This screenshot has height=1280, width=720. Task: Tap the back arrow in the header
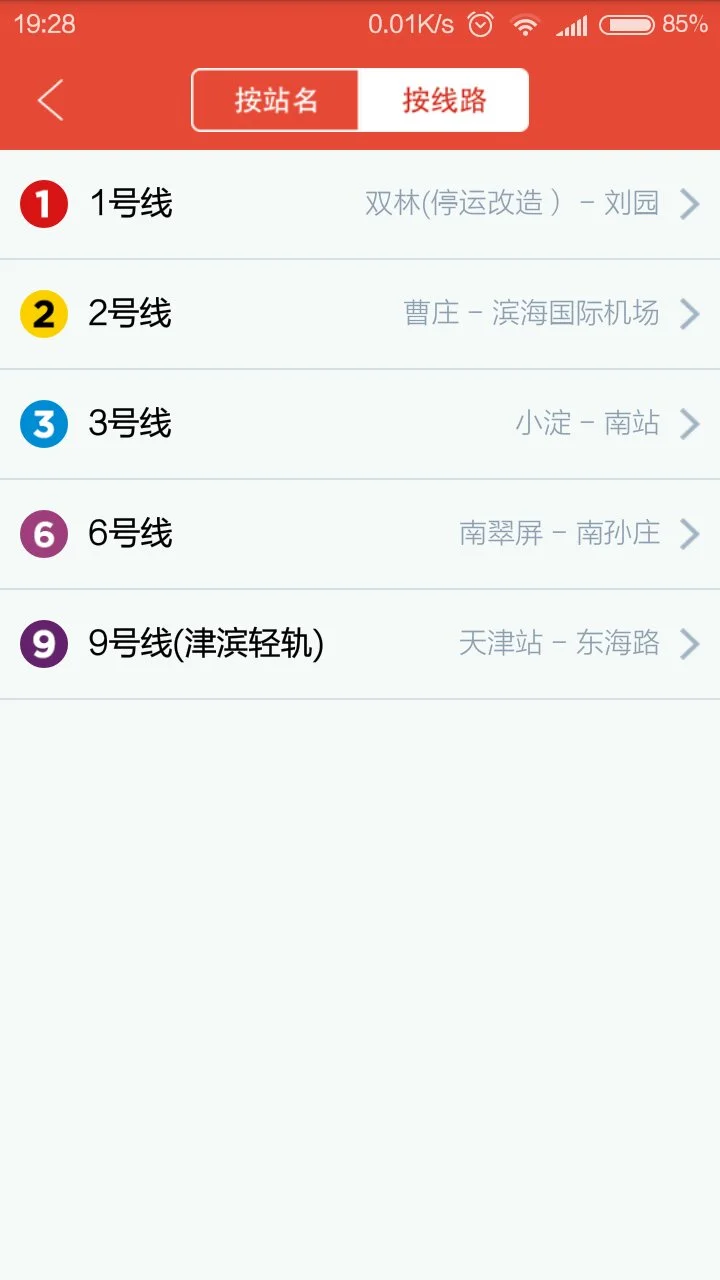tap(50, 100)
